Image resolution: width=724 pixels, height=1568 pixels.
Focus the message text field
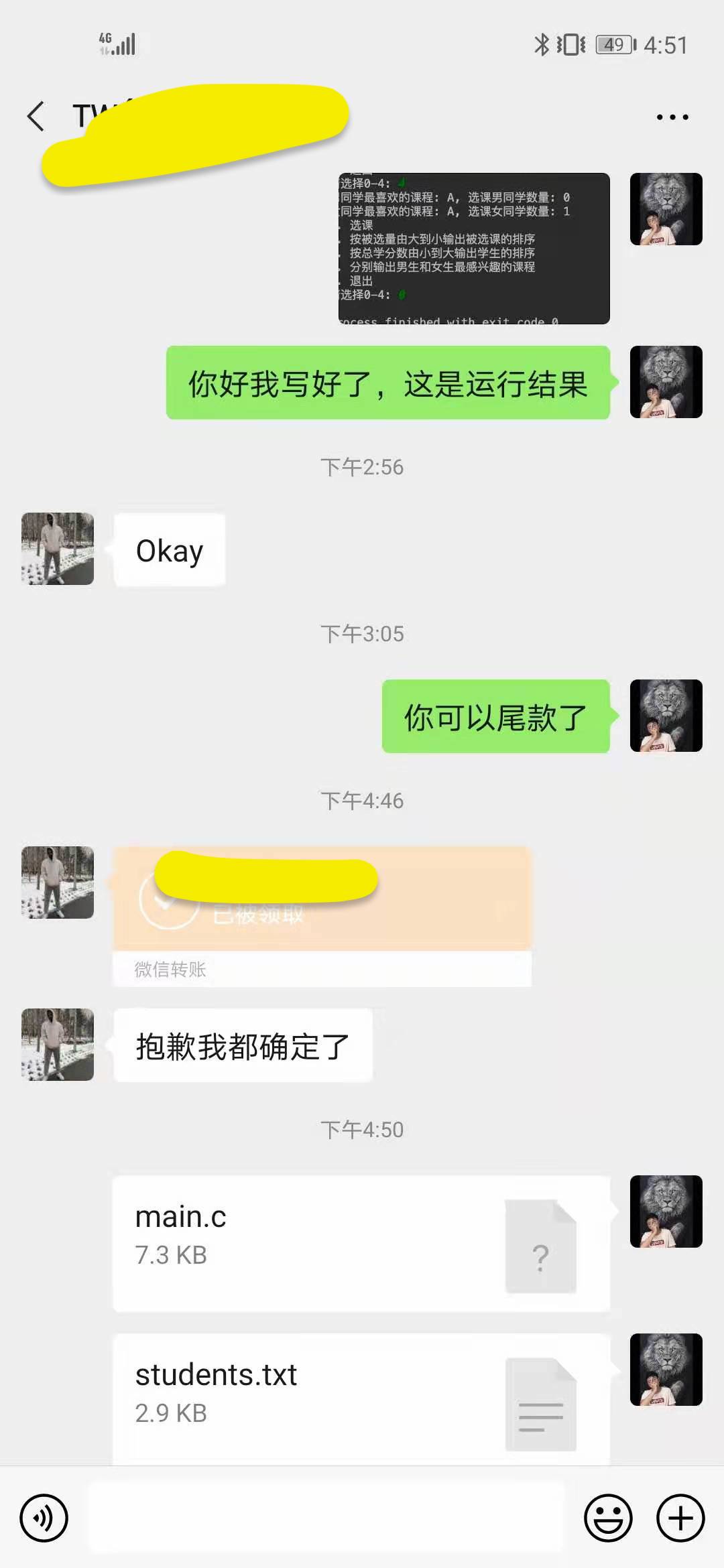pos(326,1518)
